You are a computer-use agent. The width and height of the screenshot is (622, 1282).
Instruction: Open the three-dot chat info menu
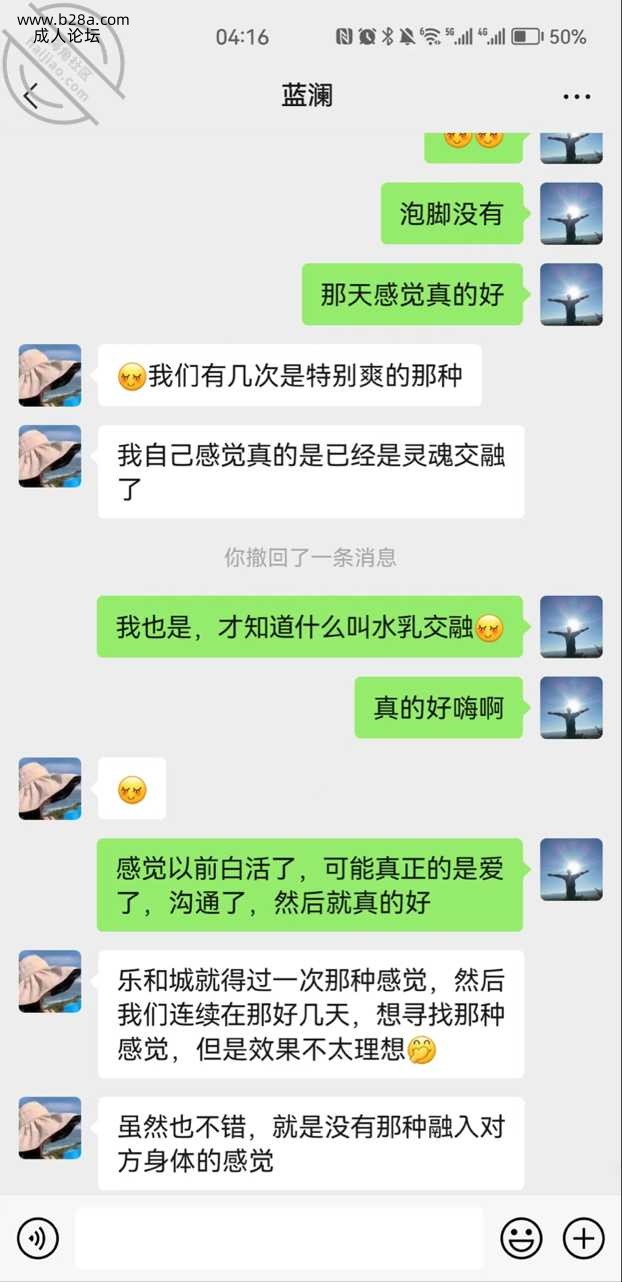(x=576, y=97)
